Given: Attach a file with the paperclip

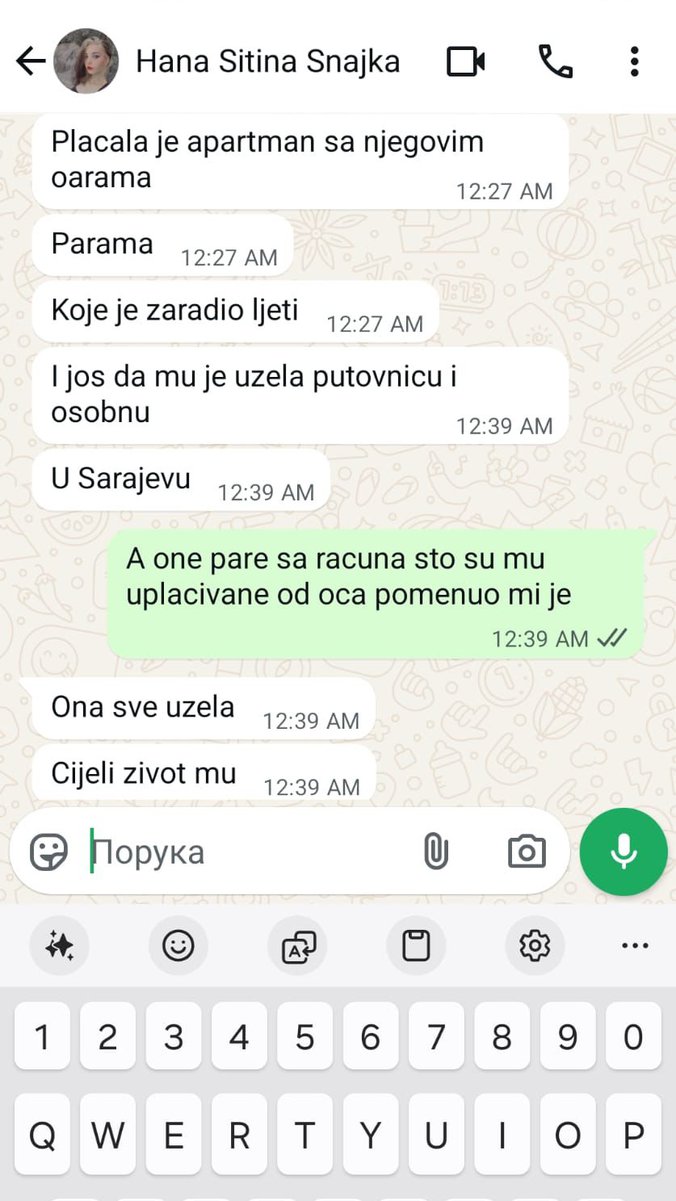Looking at the screenshot, I should [435, 852].
